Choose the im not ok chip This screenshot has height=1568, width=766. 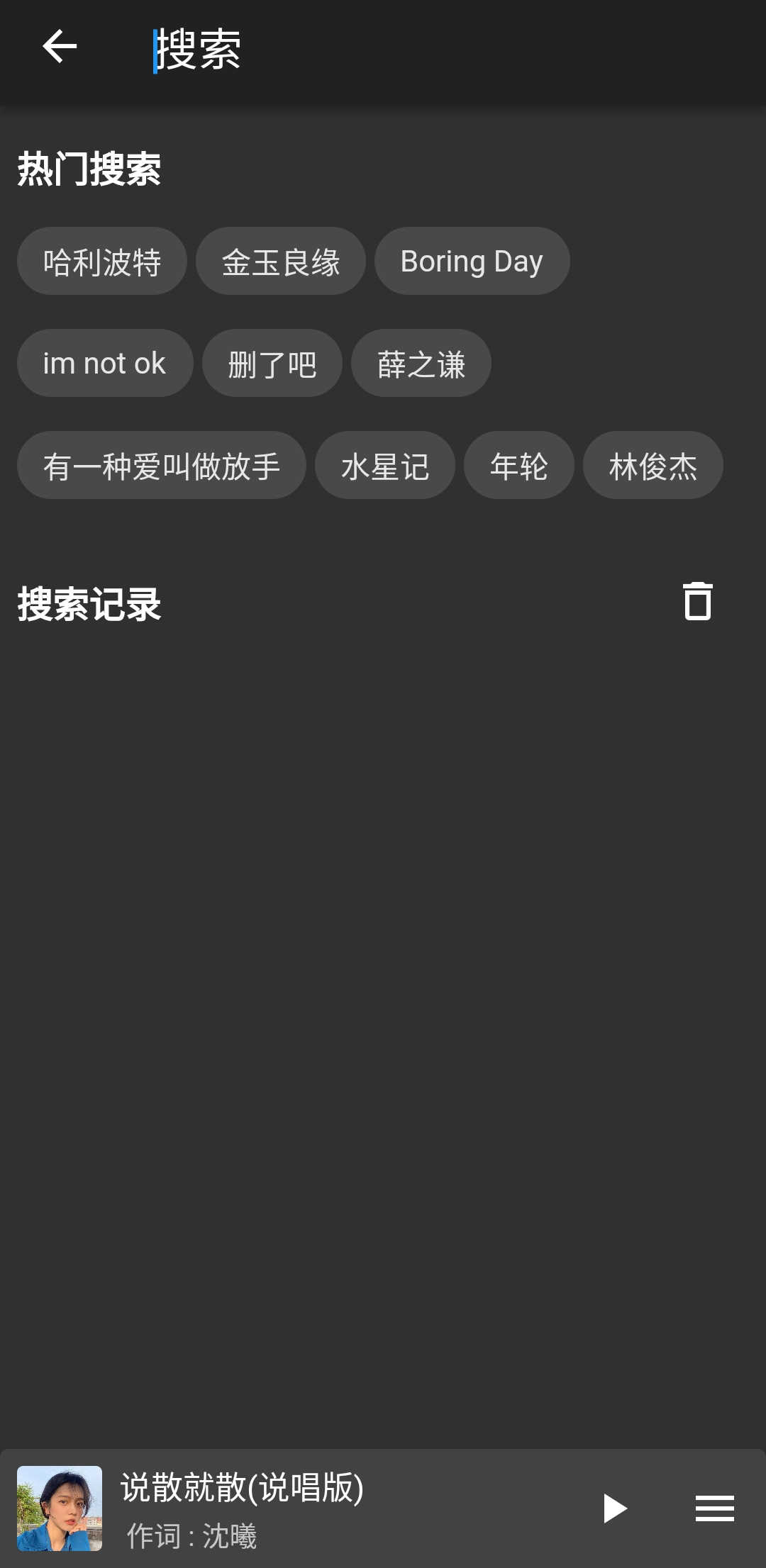point(104,364)
